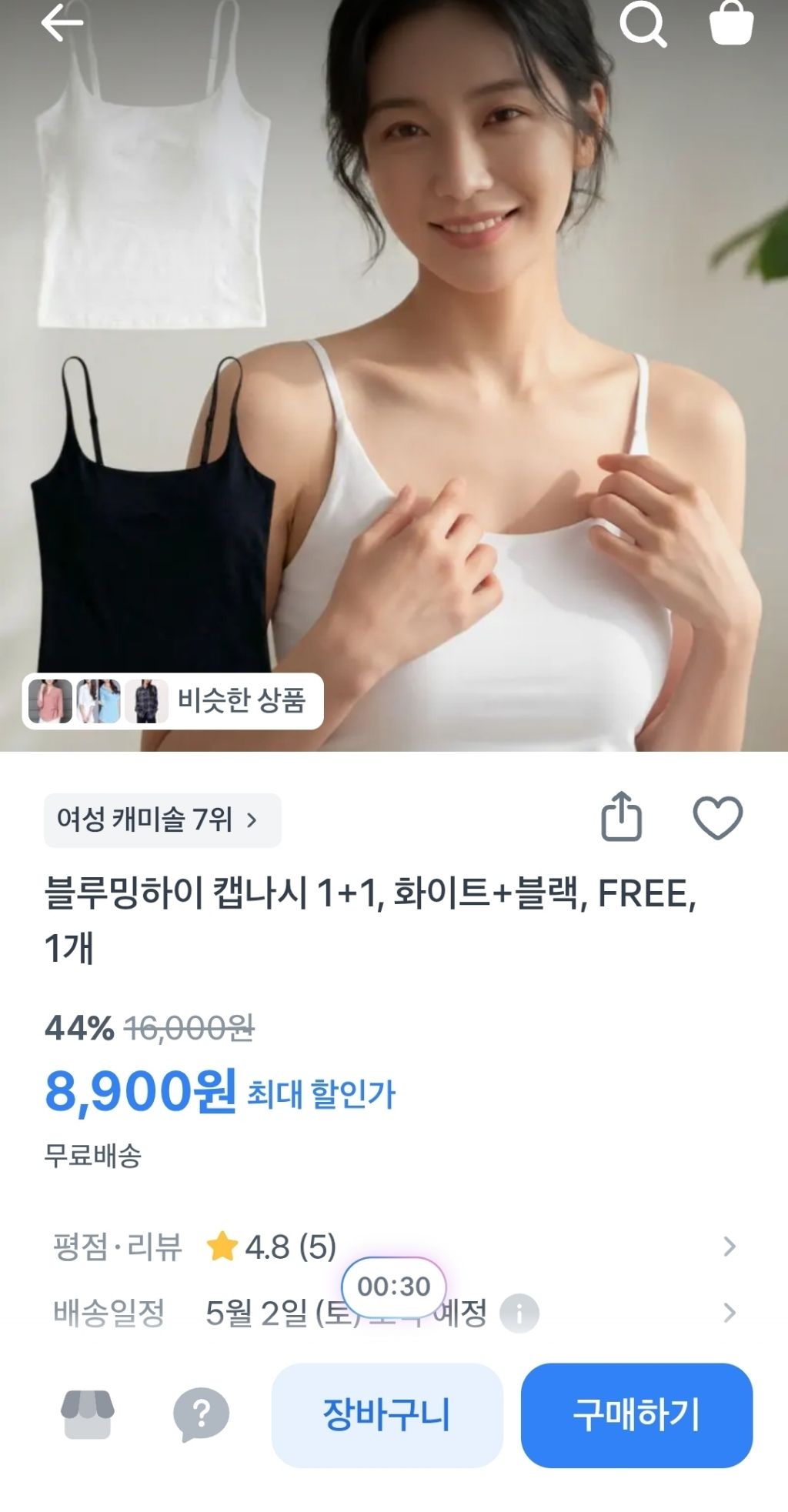
Task: Buy now with 구매하기 button
Action: [x=636, y=1416]
